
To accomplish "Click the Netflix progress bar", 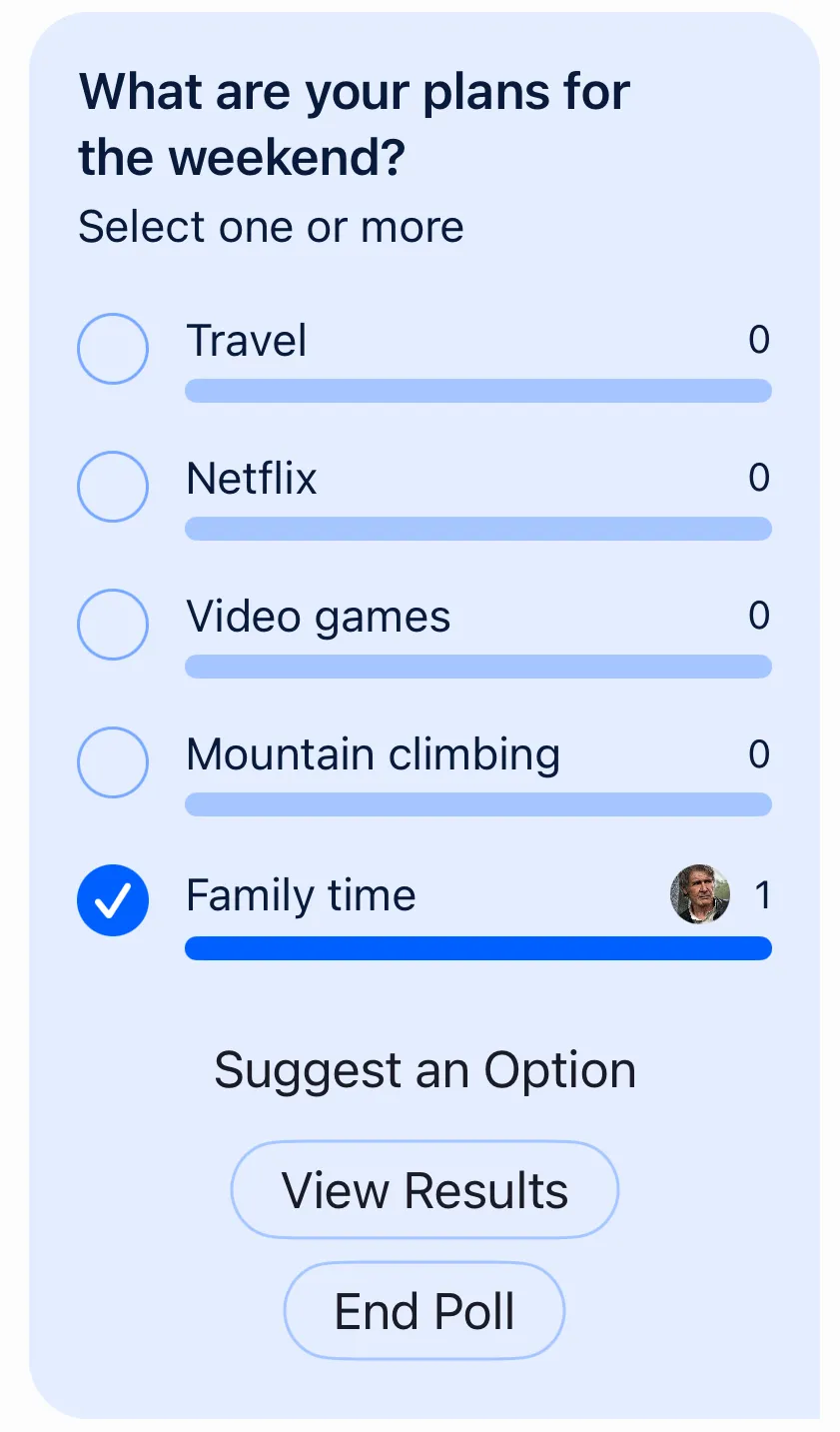I will pyautogui.click(x=477, y=529).
